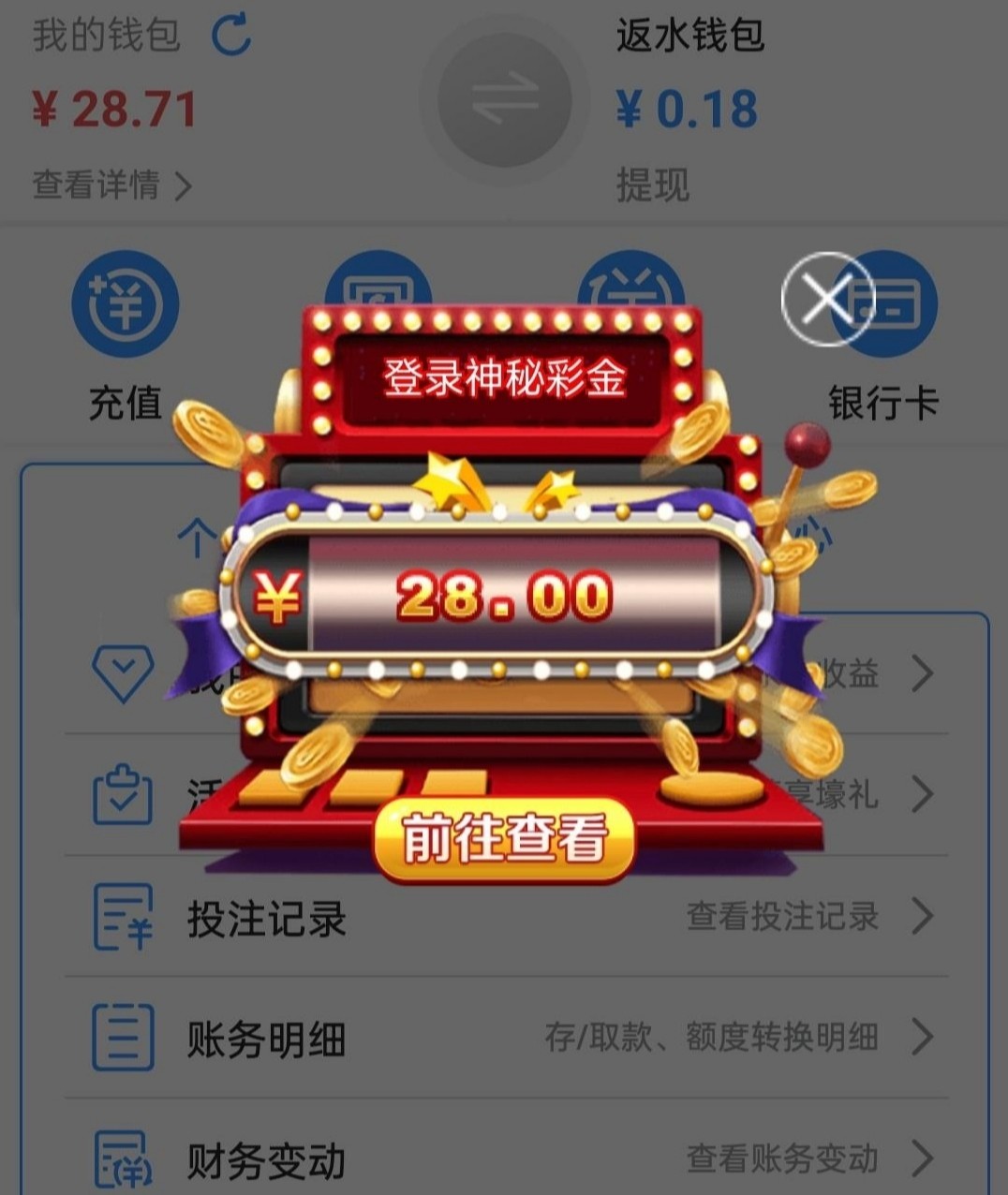Image resolution: width=1008 pixels, height=1195 pixels.
Task: Refresh the 我的钱包 balance
Action: tap(230, 36)
